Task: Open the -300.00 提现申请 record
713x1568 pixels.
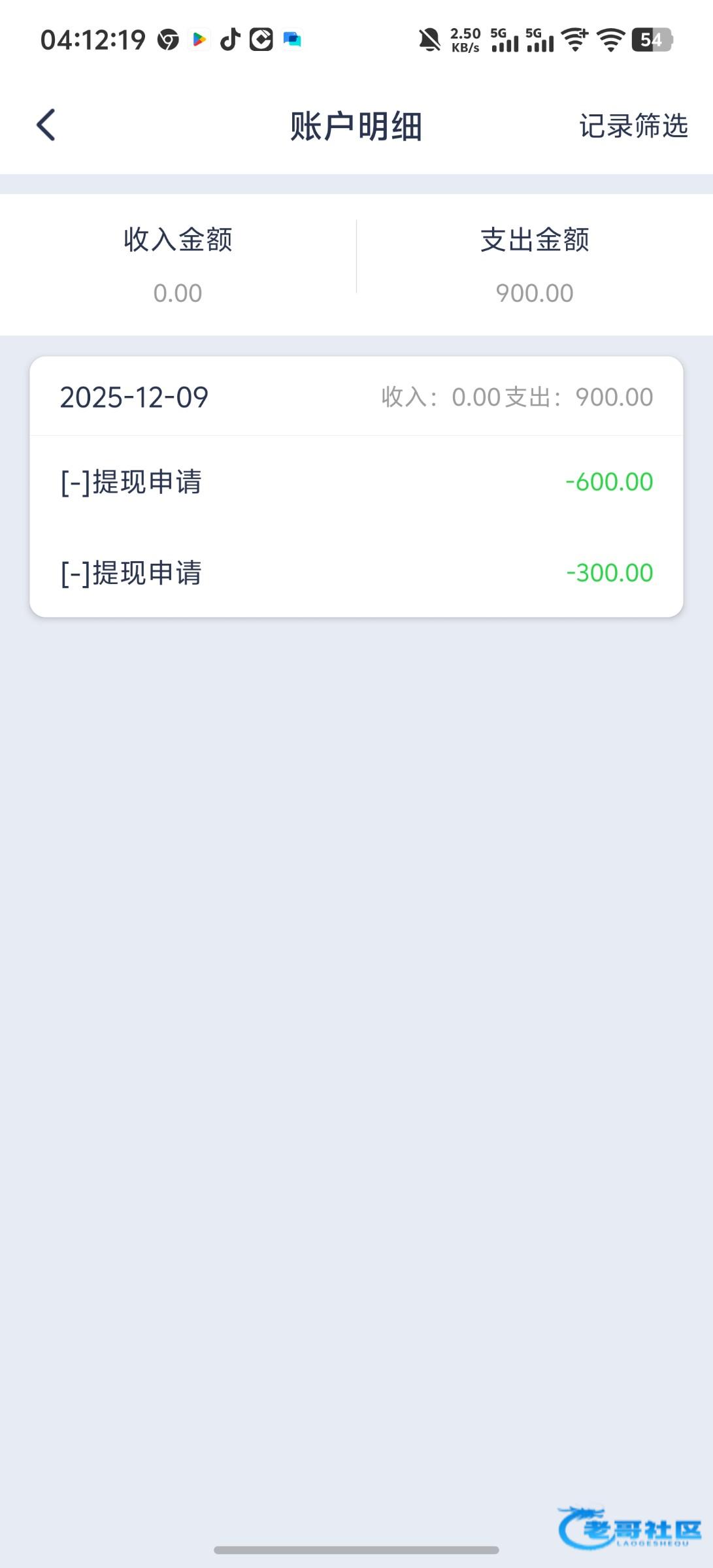Action: point(356,573)
